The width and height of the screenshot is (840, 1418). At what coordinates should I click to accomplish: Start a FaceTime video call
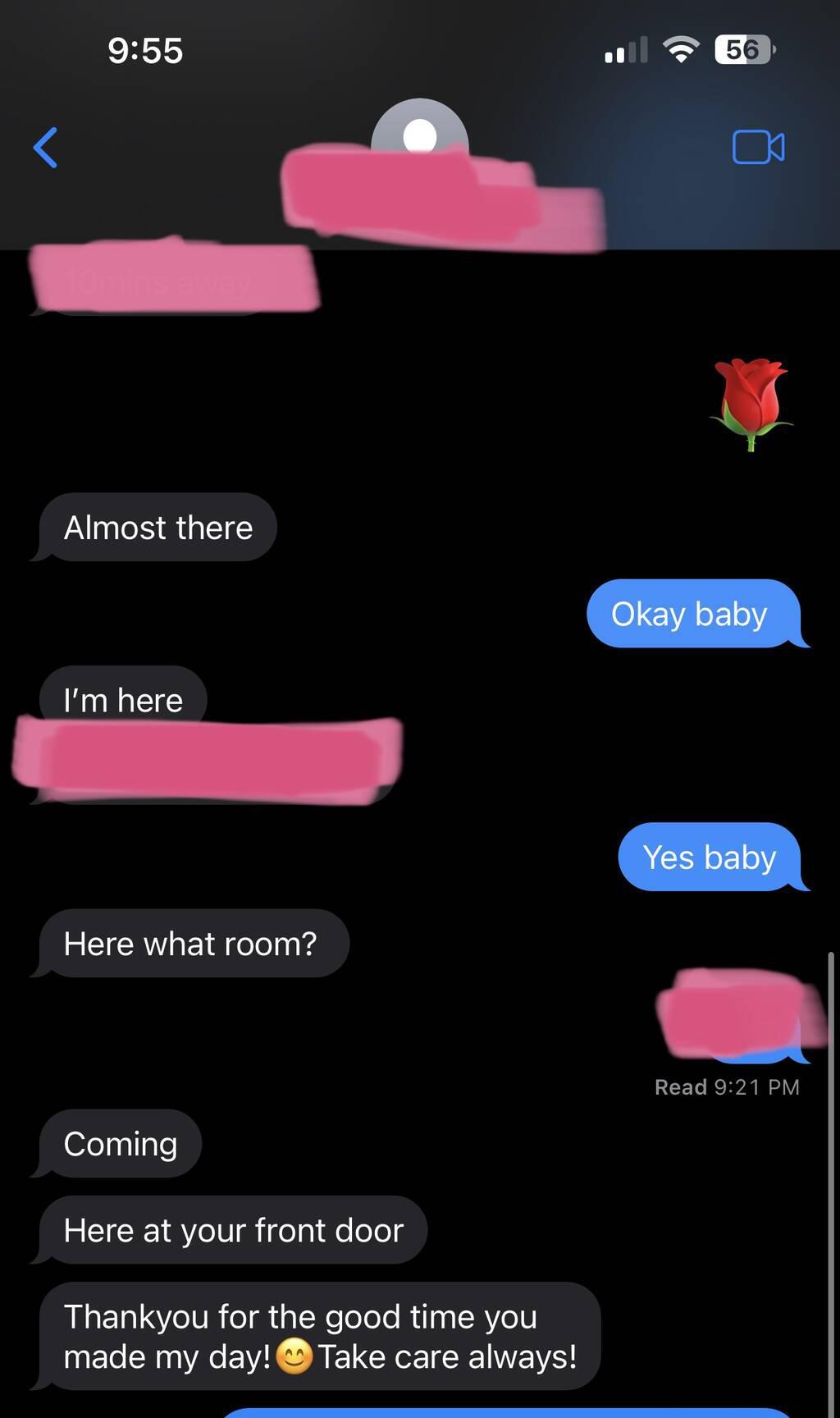coord(757,148)
